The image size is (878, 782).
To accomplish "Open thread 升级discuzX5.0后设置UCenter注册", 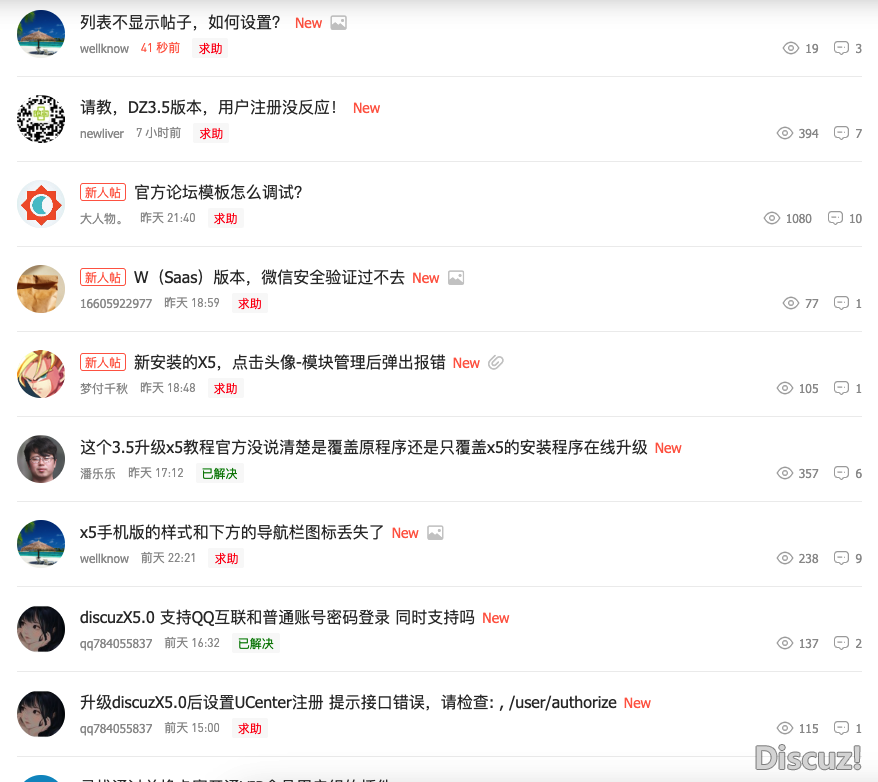I will [x=348, y=702].
